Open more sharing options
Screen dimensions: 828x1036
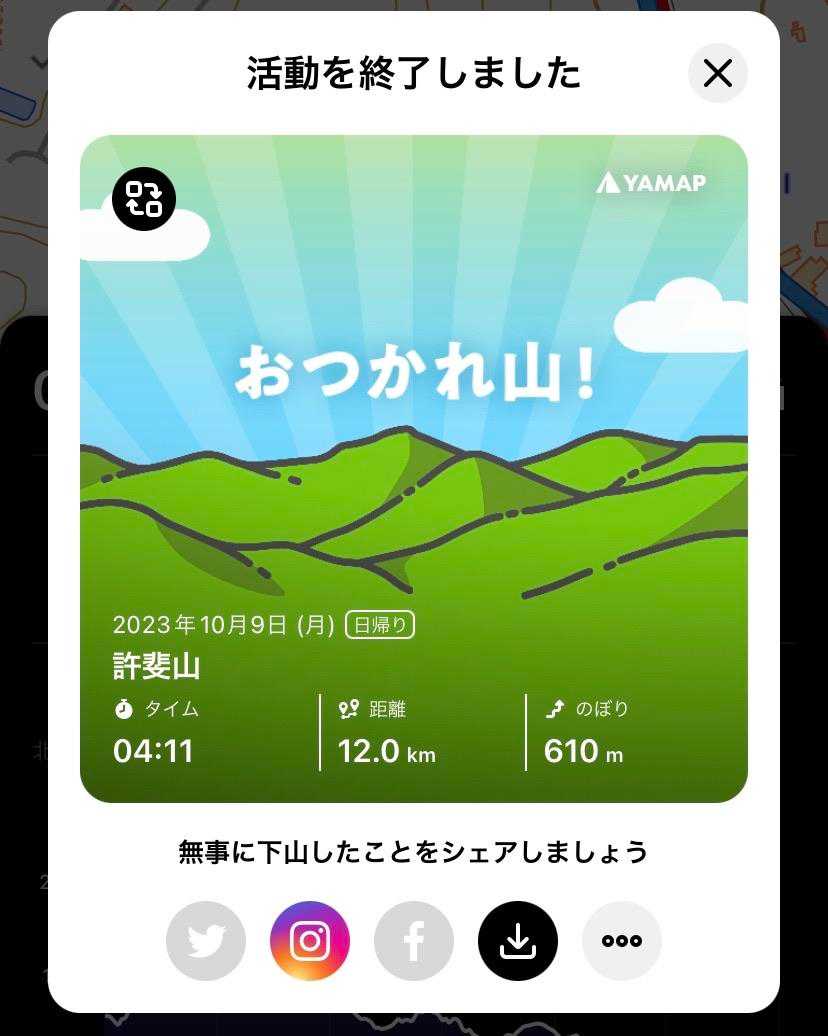click(622, 941)
